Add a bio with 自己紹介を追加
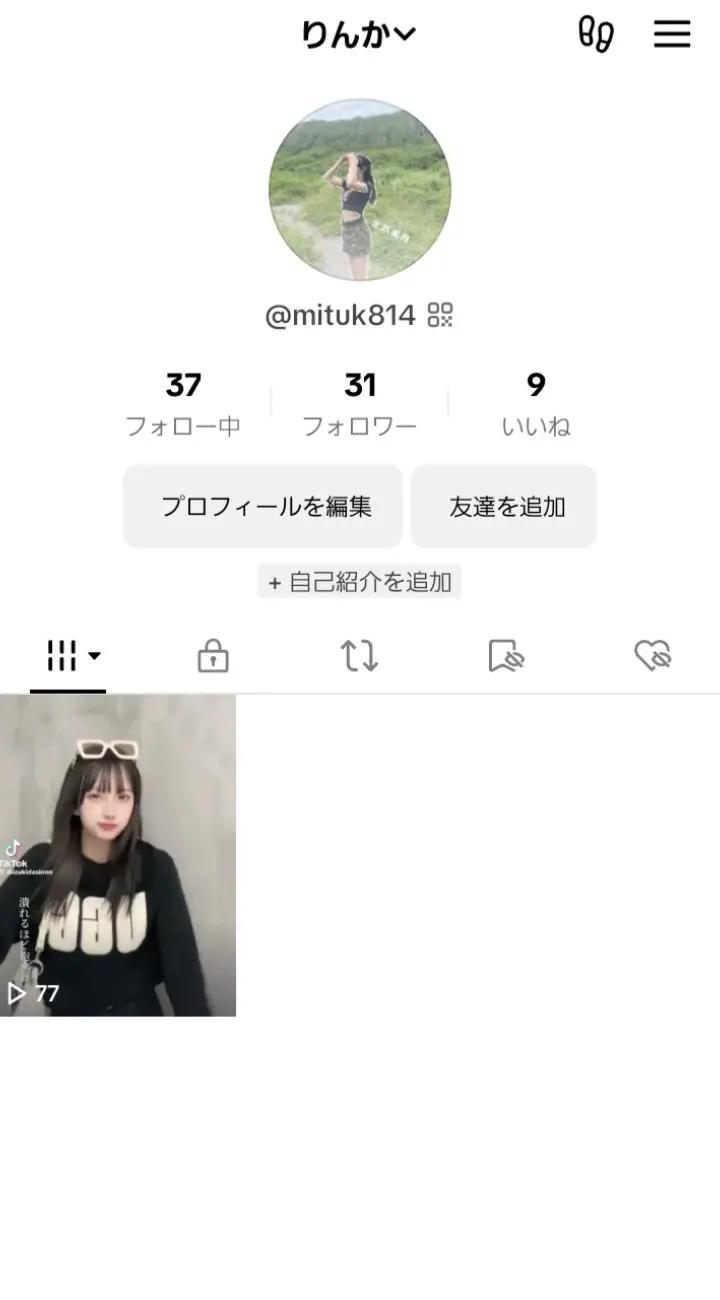720x1300 pixels. click(x=360, y=581)
